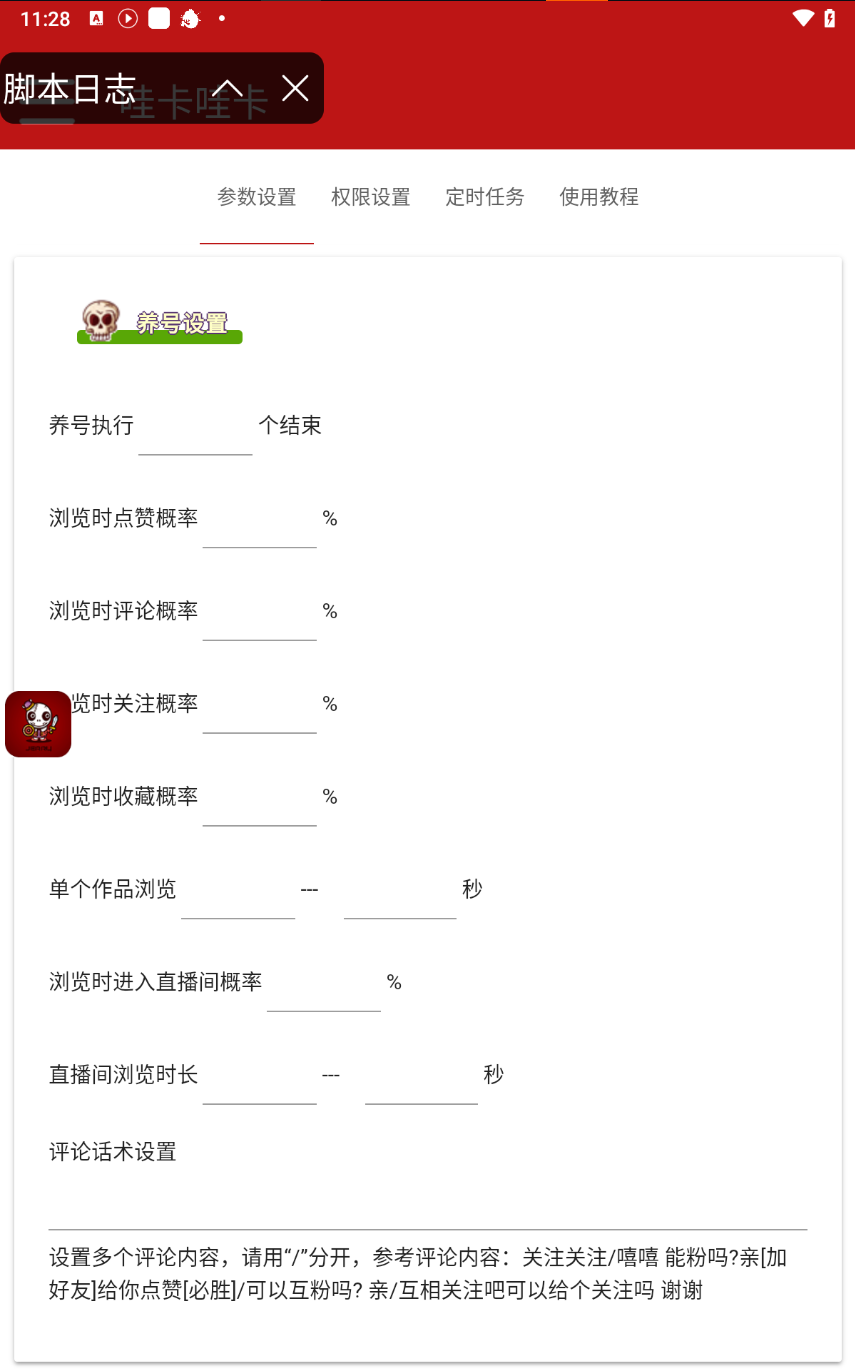
Task: Enter the 浏览时收藏概率 field
Action: (259, 802)
